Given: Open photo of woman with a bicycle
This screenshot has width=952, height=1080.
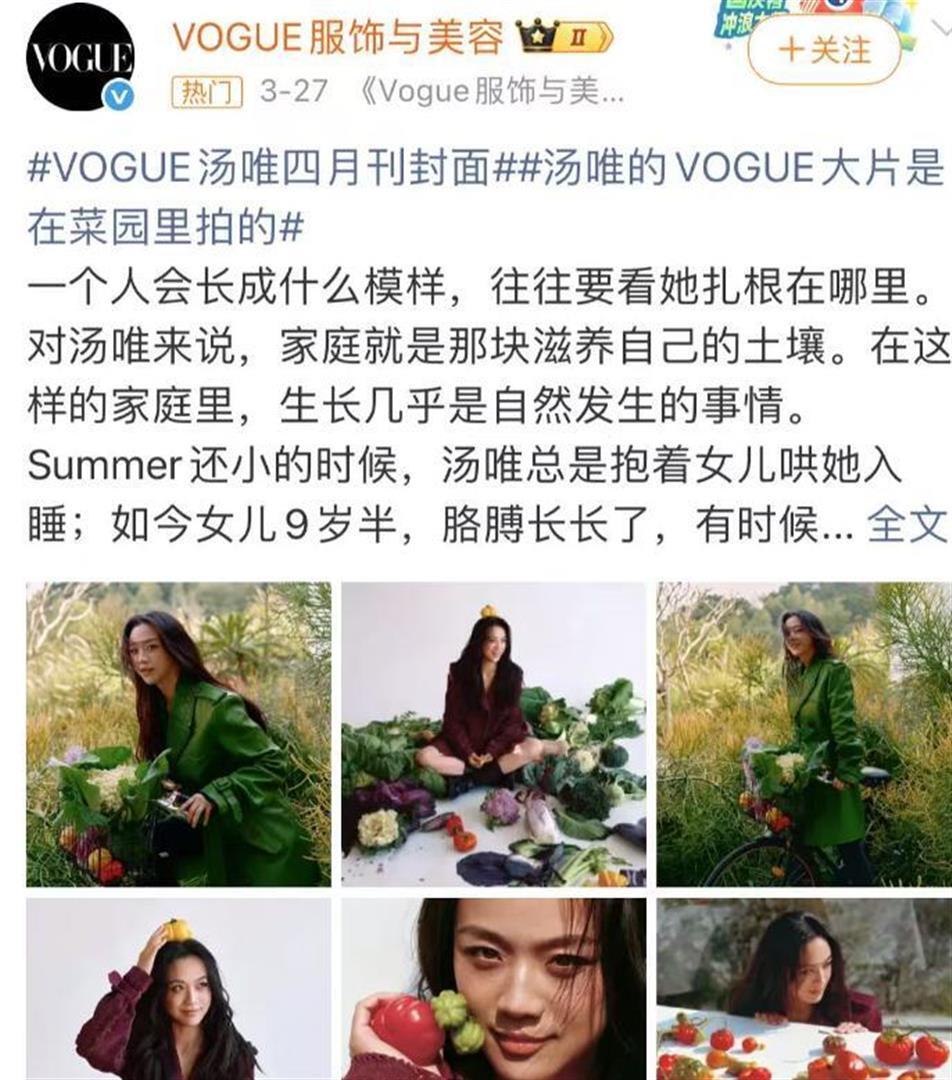Looking at the screenshot, I should [804, 734].
